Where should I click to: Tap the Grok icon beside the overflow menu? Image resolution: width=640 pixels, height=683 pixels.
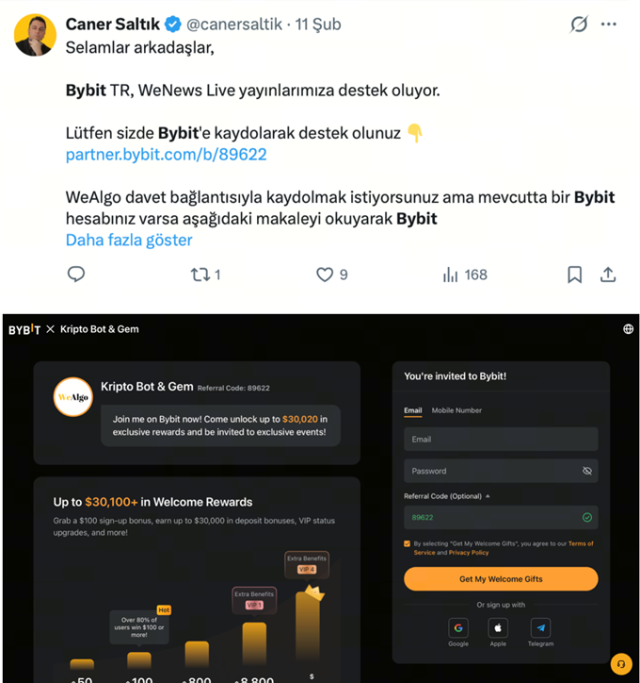(577, 25)
